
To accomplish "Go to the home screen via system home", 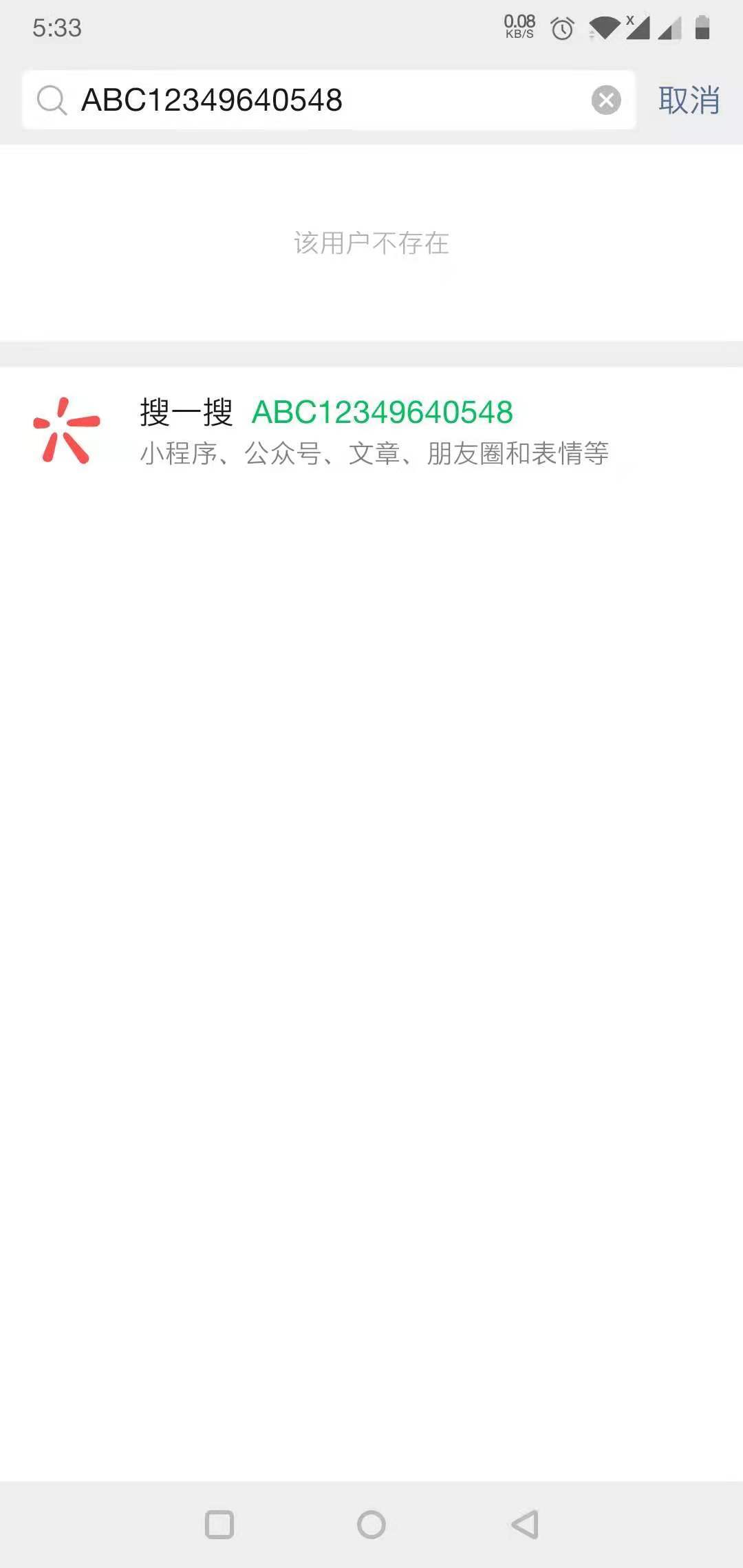I will coord(371,1525).
